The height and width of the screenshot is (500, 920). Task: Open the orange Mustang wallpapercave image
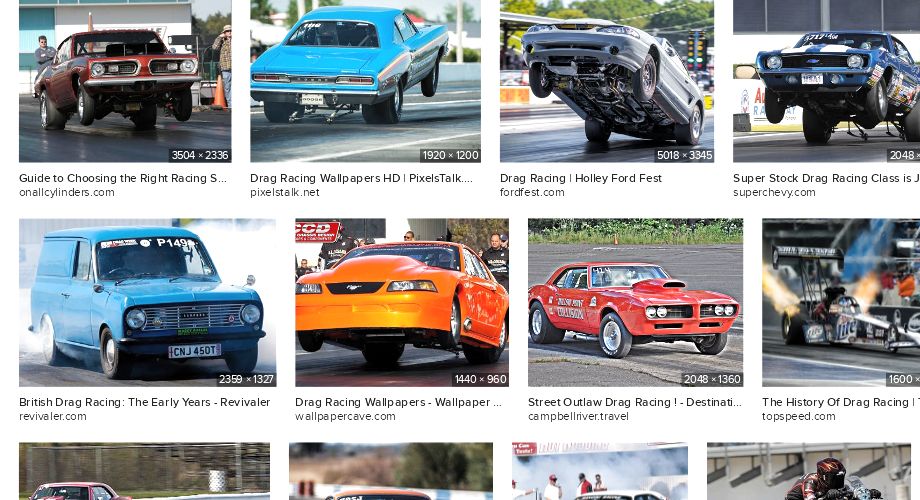[x=401, y=303]
